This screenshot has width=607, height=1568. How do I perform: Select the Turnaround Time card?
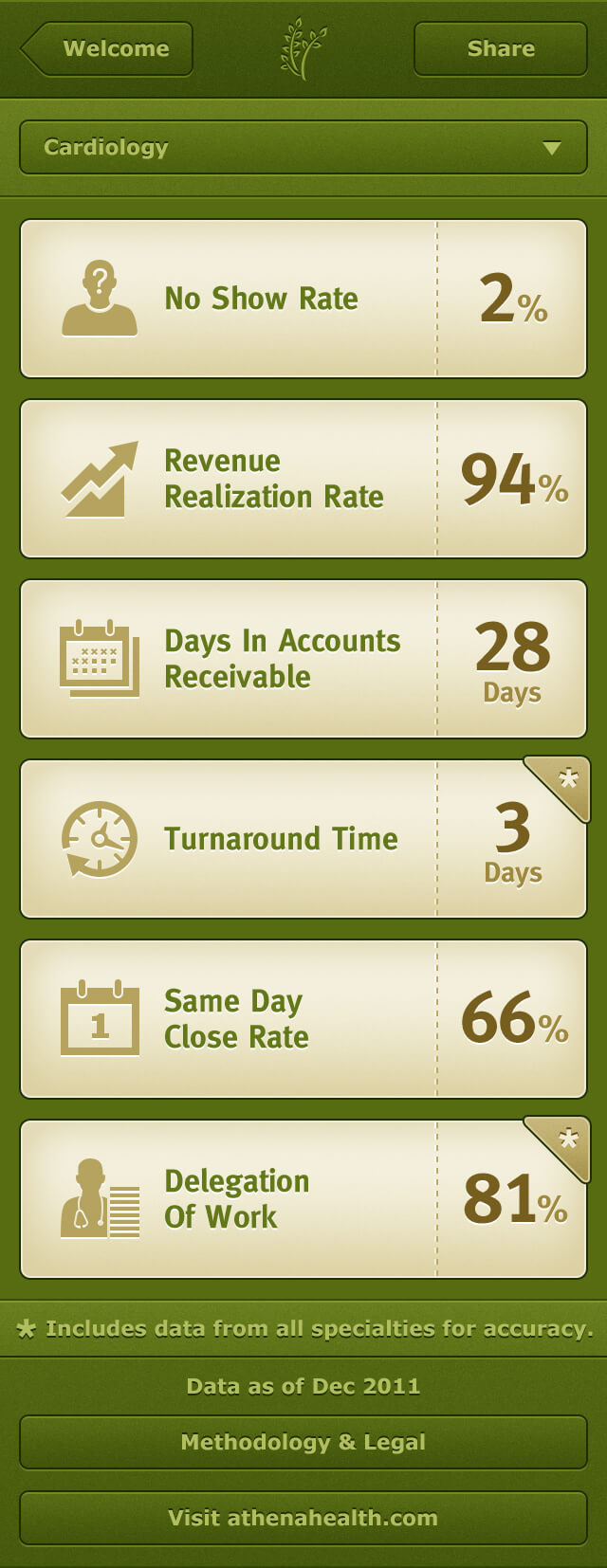pos(303,839)
